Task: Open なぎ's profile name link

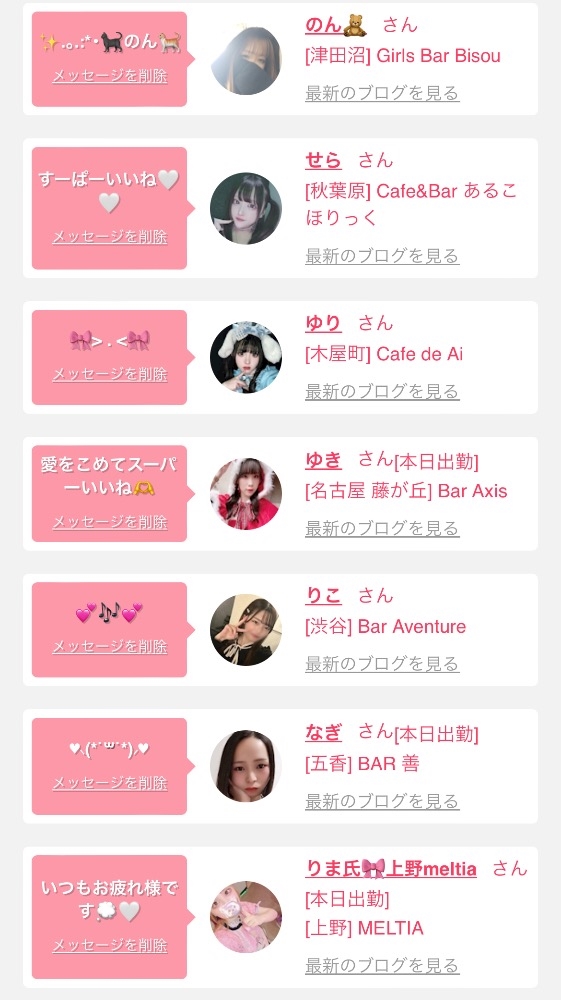Action: pyautogui.click(x=323, y=732)
